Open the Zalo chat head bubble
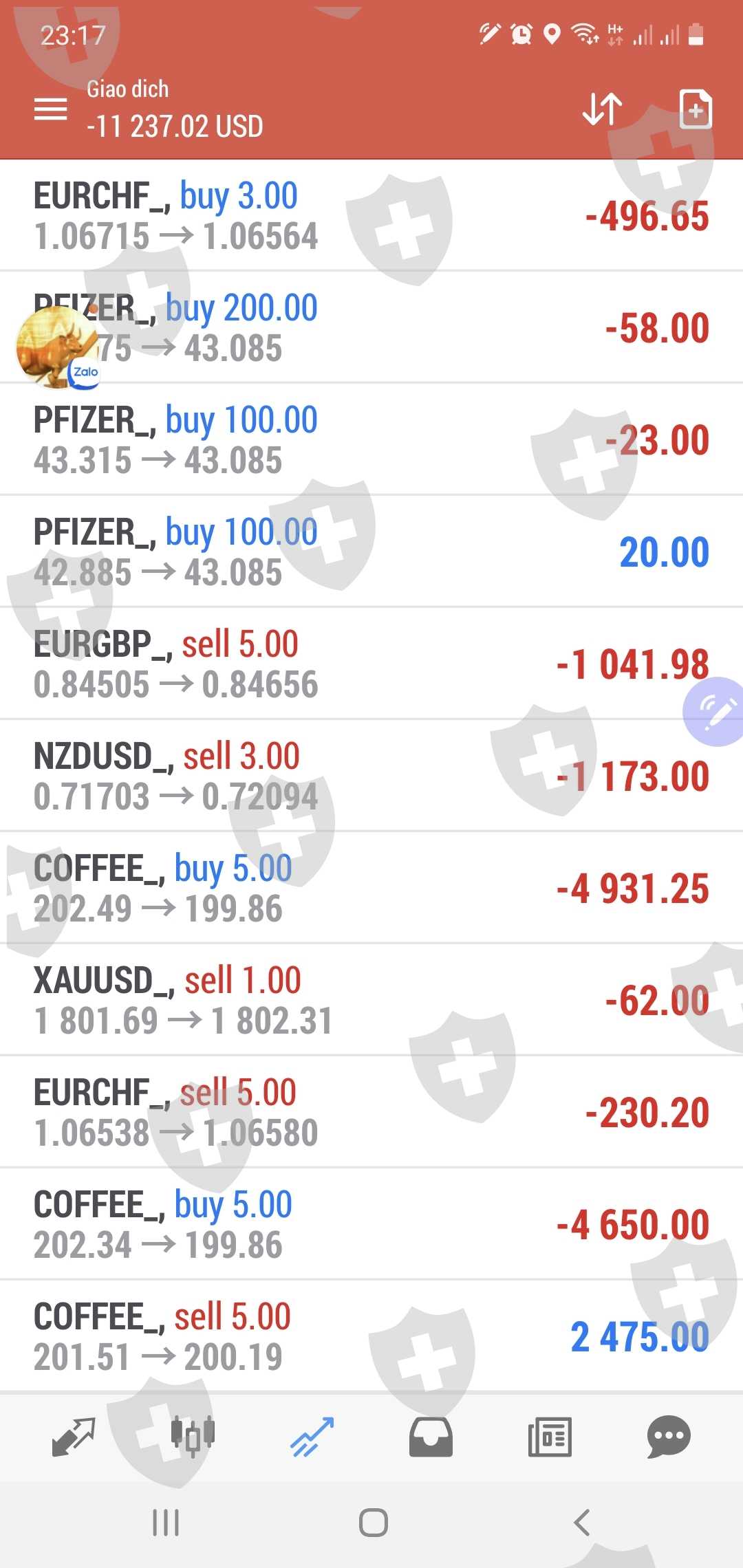This screenshot has width=743, height=1568. coord(58,347)
